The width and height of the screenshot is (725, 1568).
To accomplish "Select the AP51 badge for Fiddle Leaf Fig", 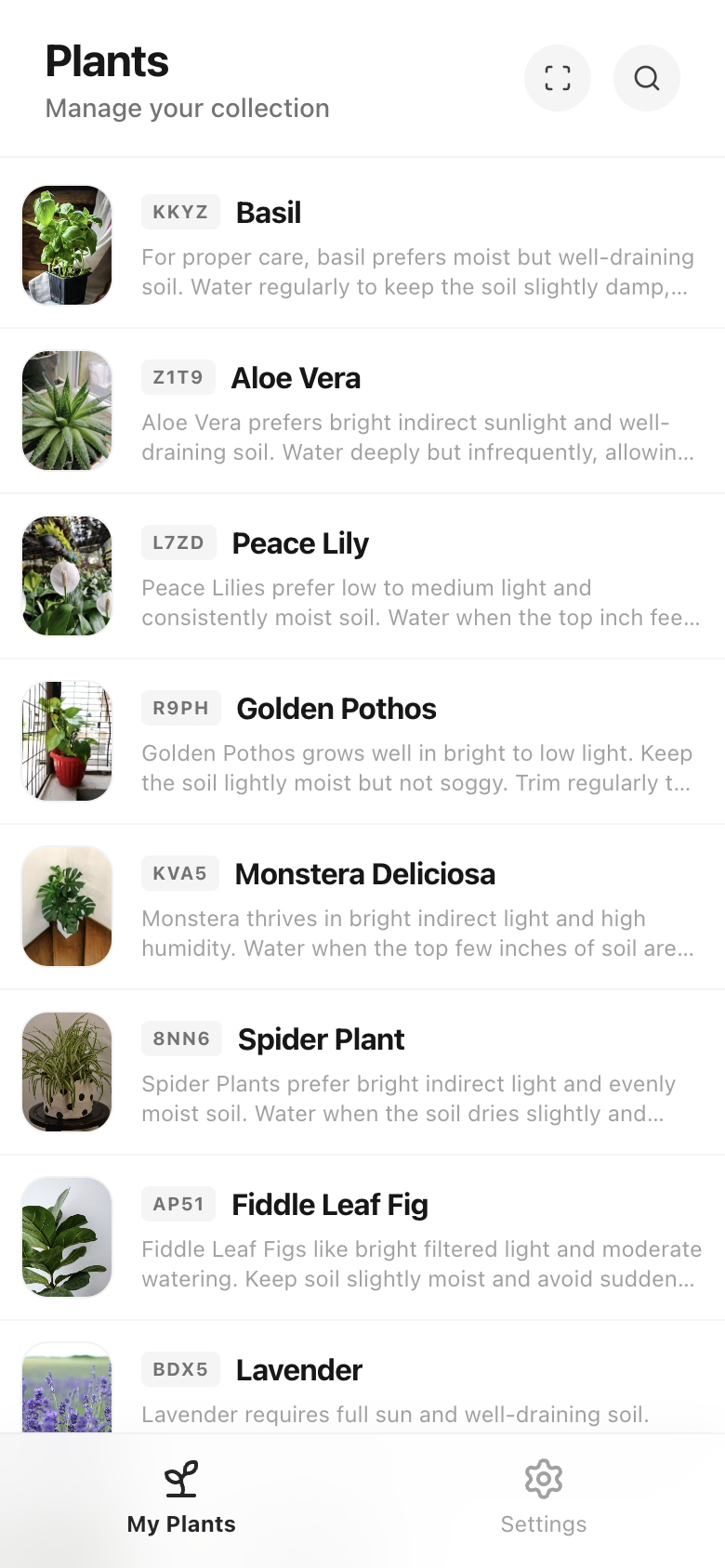I will [178, 1204].
